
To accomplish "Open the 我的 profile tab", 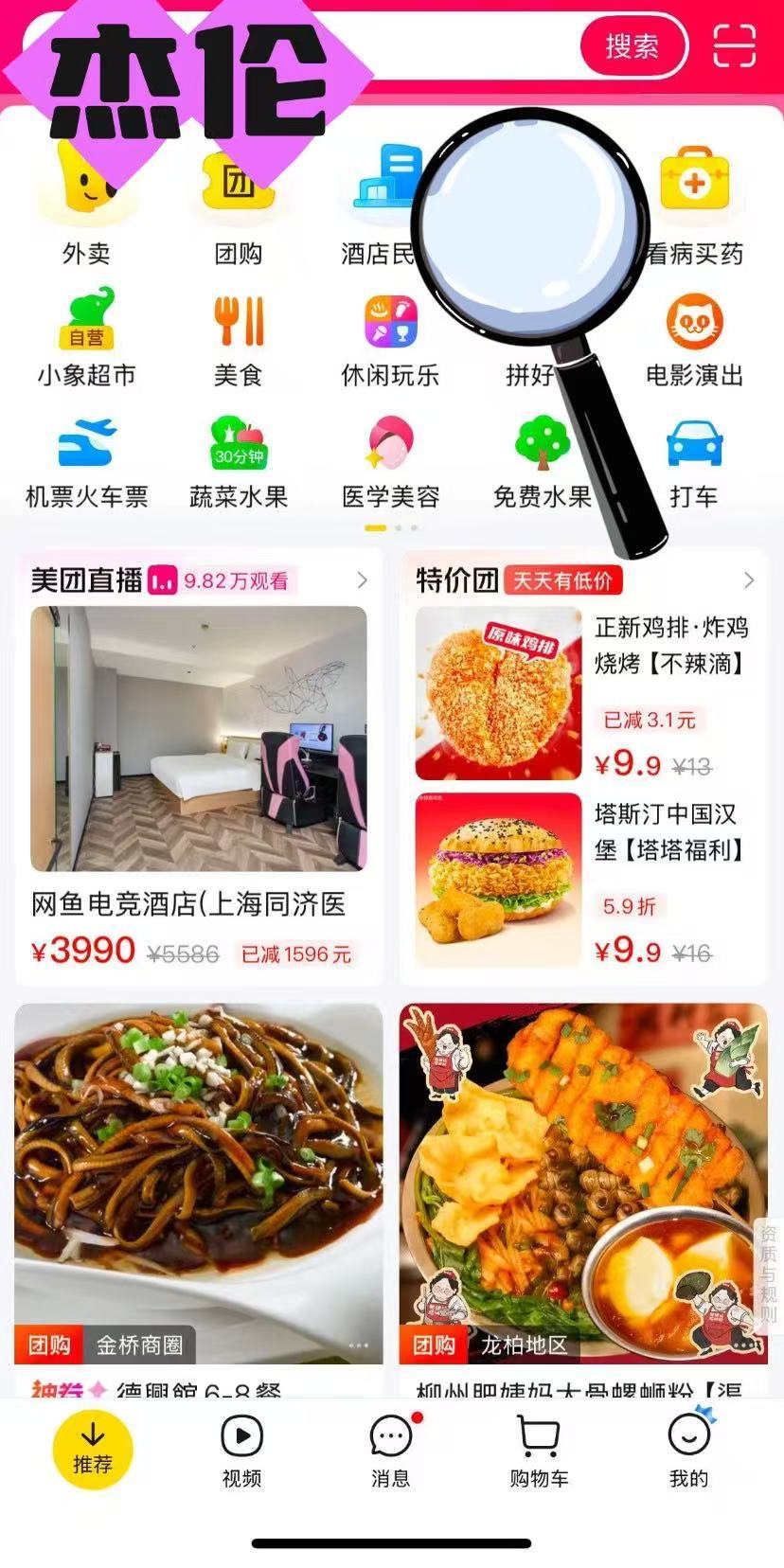I will 687,1449.
